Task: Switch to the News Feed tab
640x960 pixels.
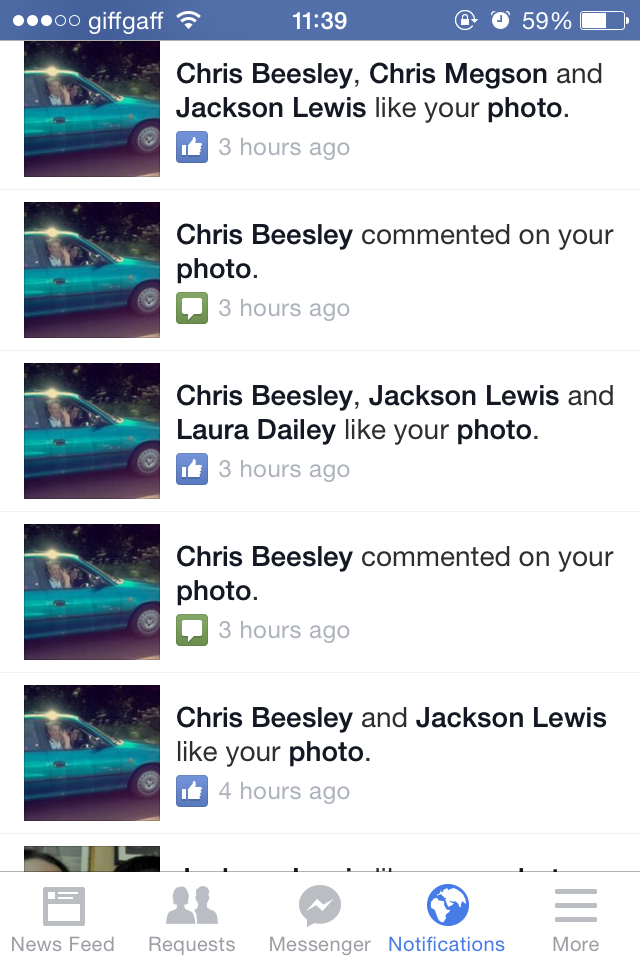Action: point(63,920)
